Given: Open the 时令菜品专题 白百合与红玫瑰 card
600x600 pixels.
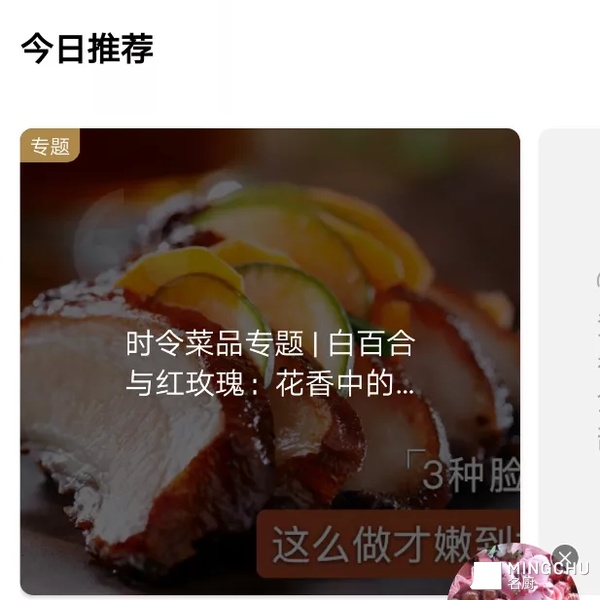Looking at the screenshot, I should (270, 360).
